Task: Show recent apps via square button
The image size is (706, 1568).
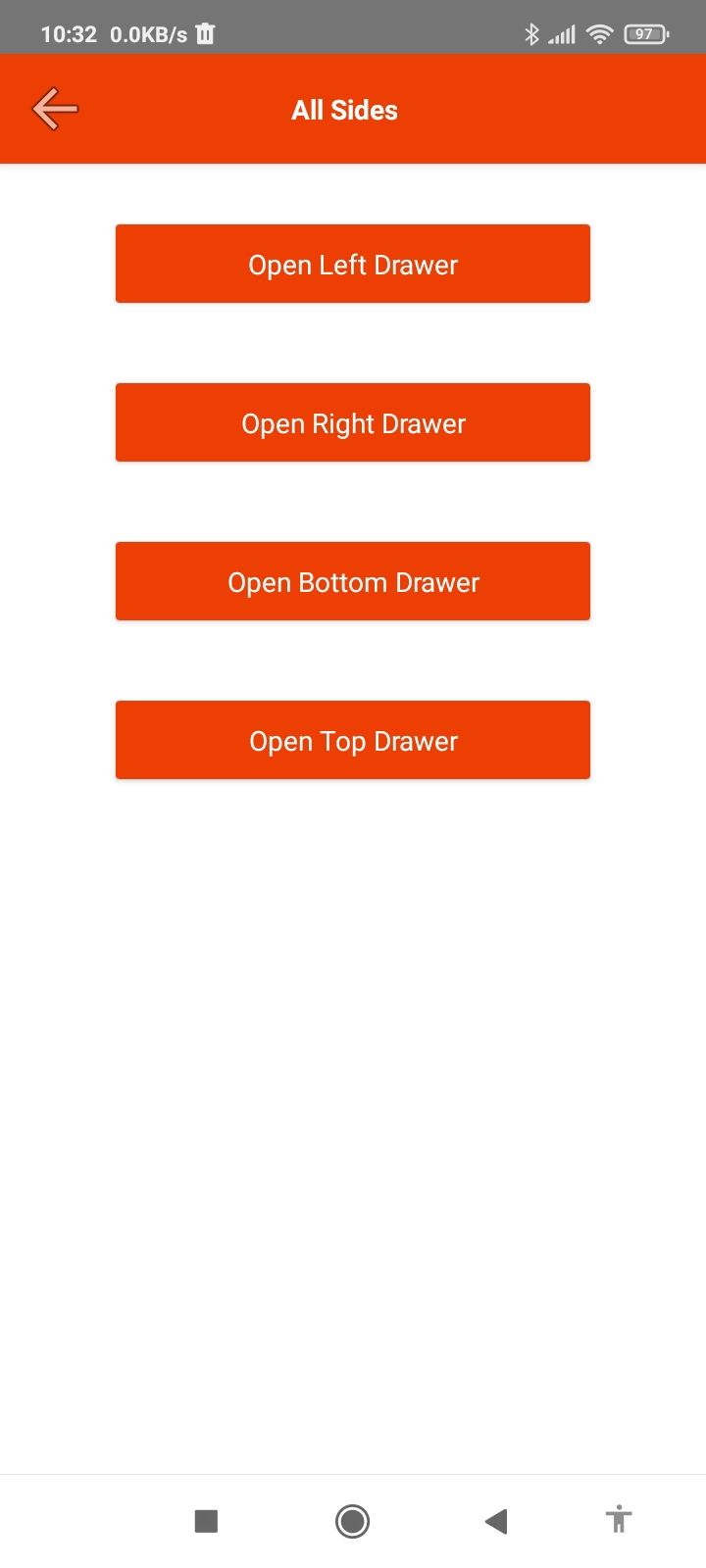Action: pos(206,1521)
